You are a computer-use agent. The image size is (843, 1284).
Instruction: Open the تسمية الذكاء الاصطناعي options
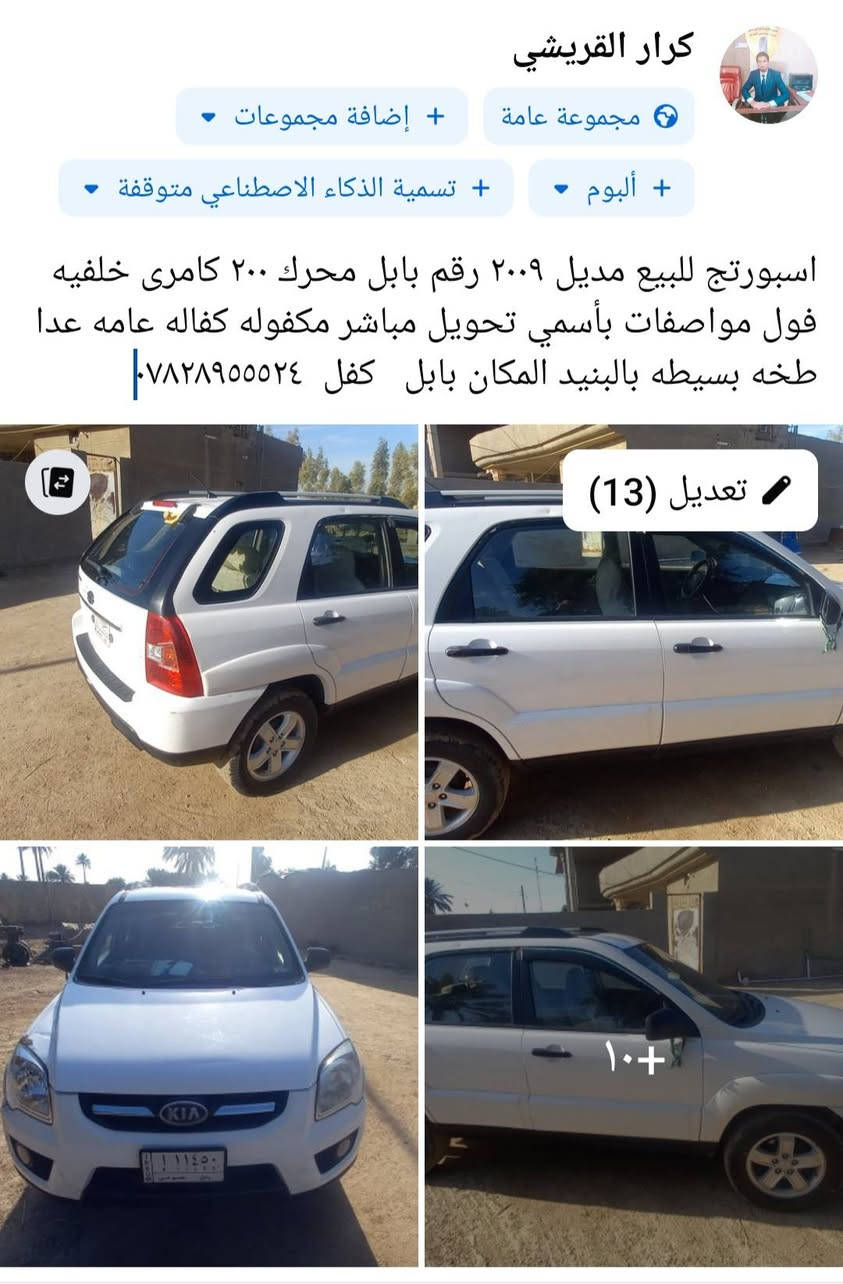(286, 188)
